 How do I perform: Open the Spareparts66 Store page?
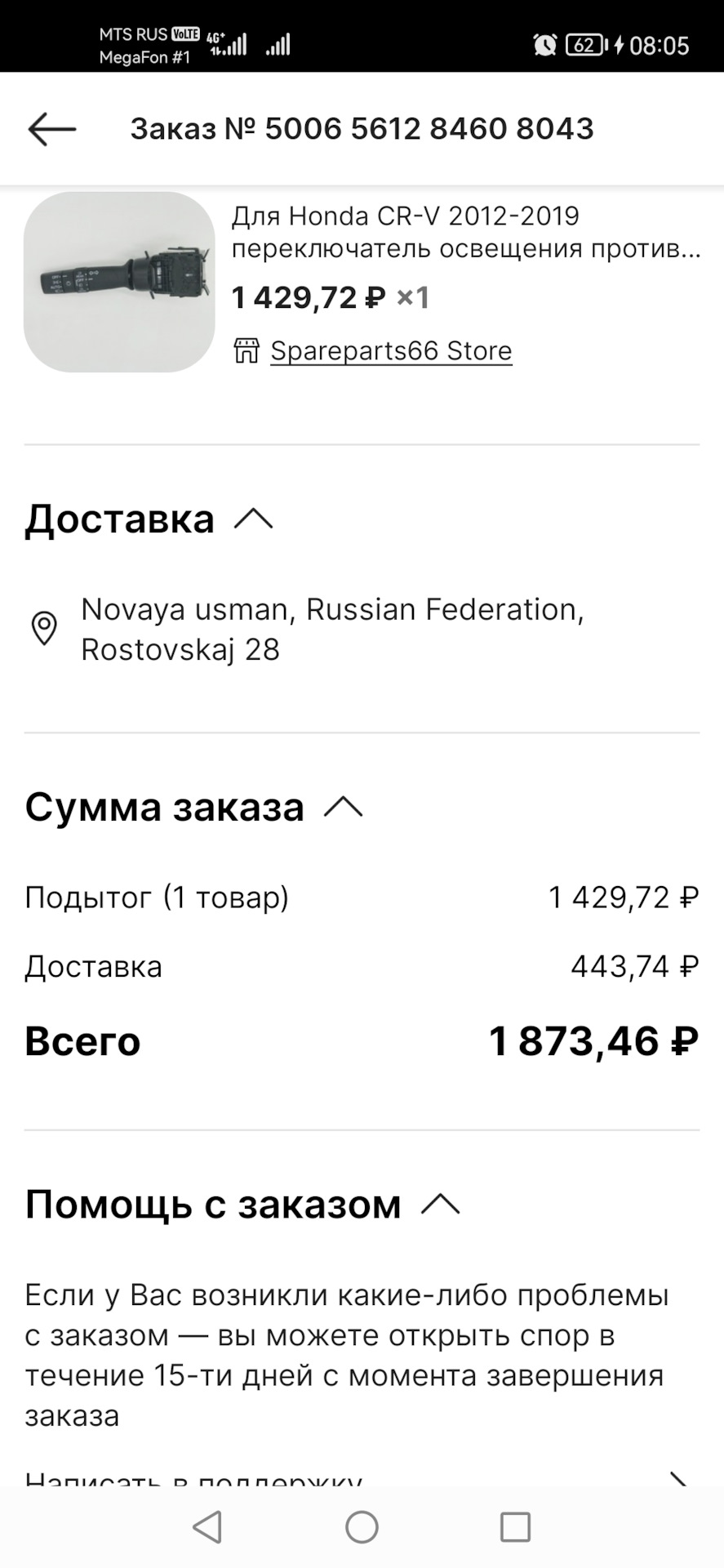click(390, 350)
